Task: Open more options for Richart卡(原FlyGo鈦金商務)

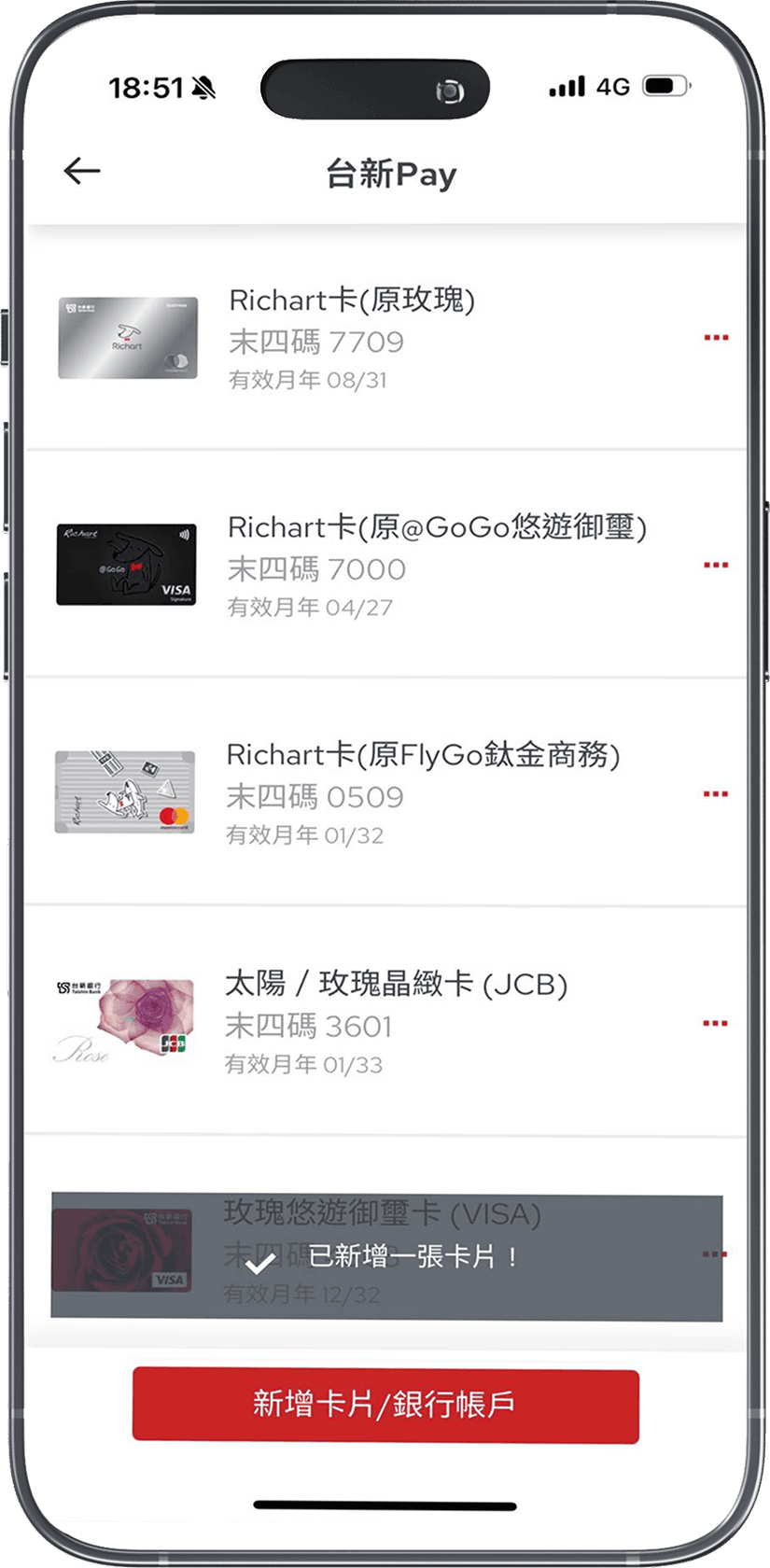Action: point(716,794)
